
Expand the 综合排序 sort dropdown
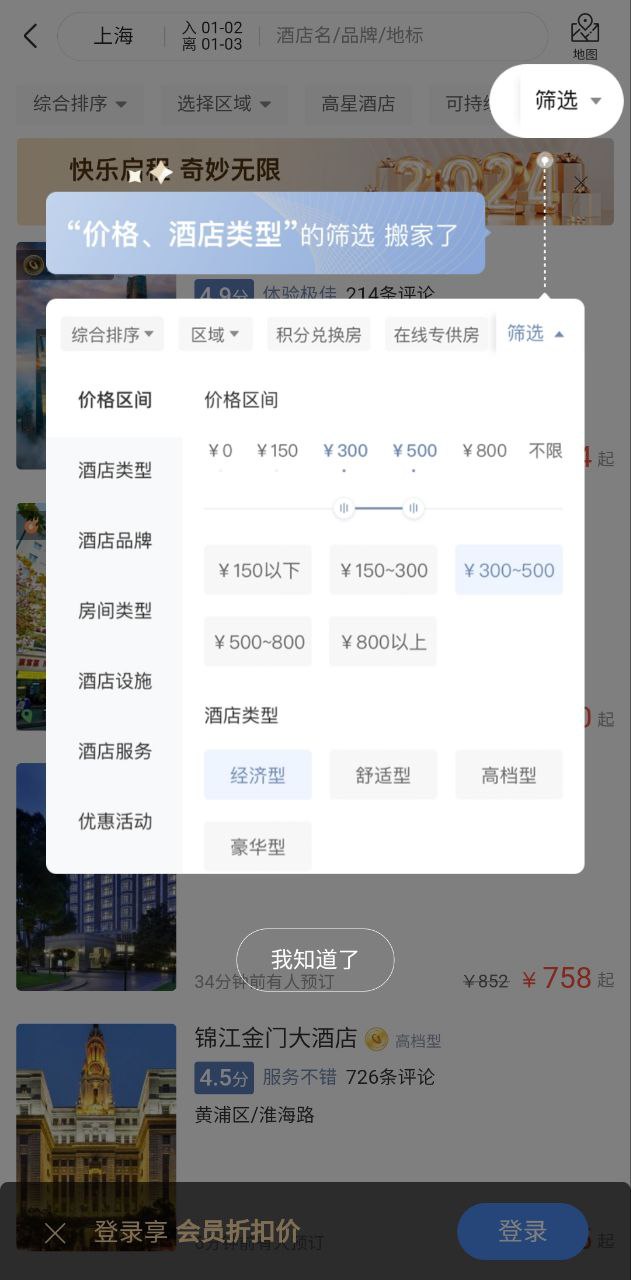click(80, 103)
